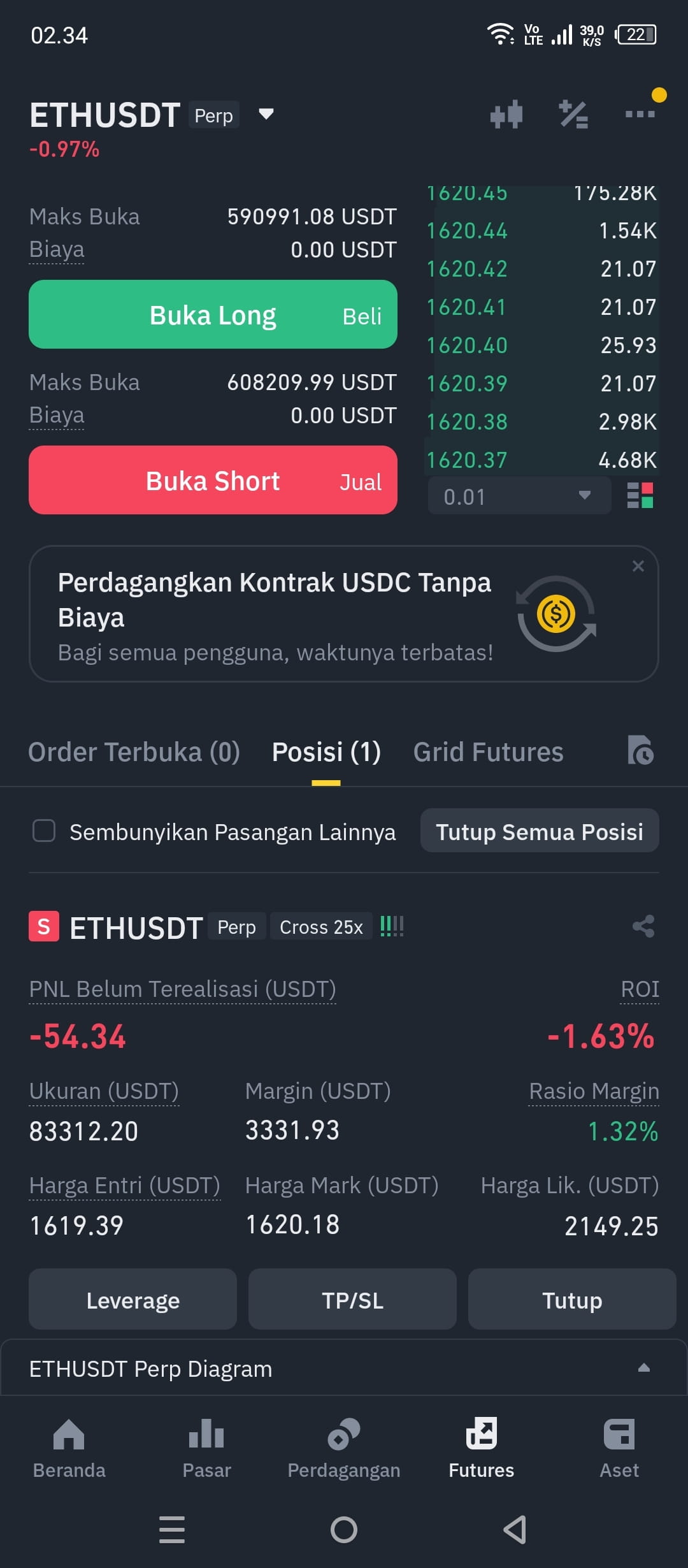Viewport: 688px width, 1568px height.
Task: Tap Buka Short to sell
Action: click(213, 480)
